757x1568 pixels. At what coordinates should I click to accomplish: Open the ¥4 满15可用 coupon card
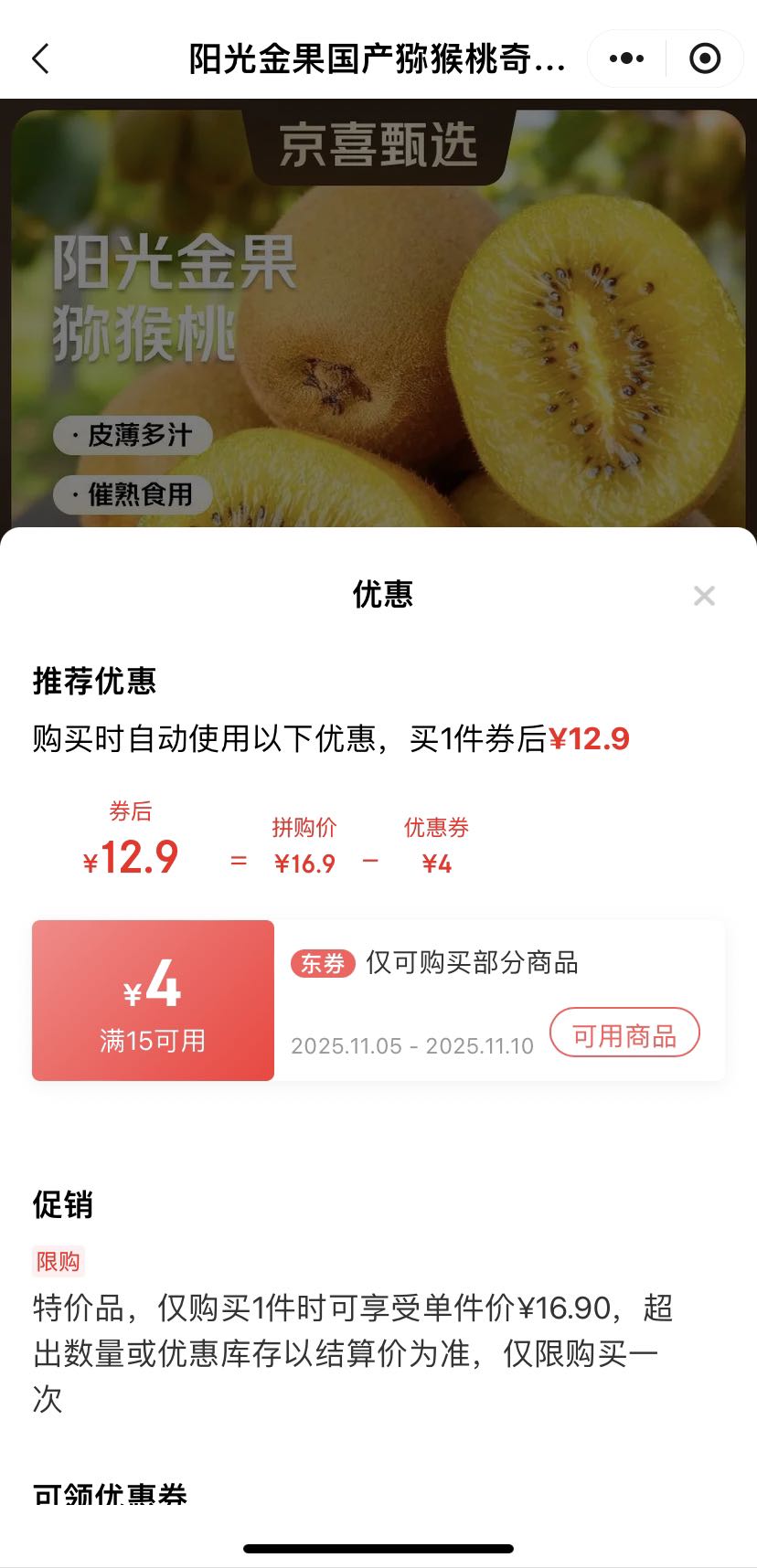(x=154, y=1001)
